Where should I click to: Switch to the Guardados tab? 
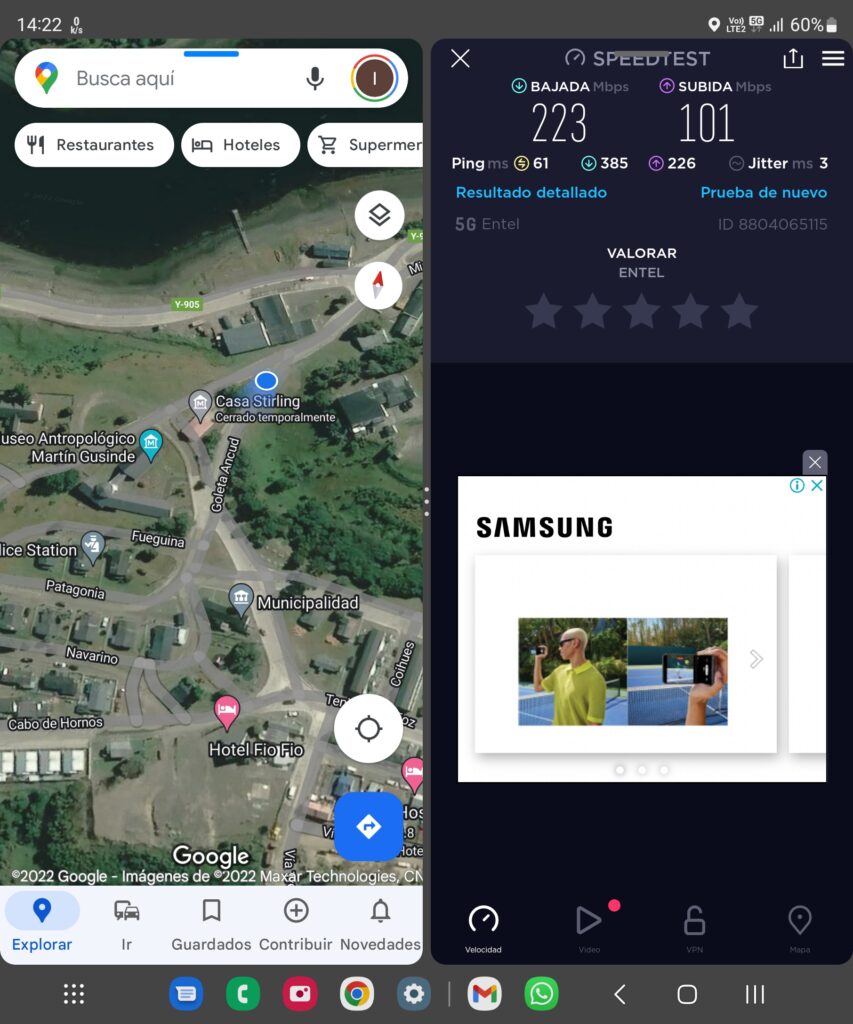(x=211, y=924)
